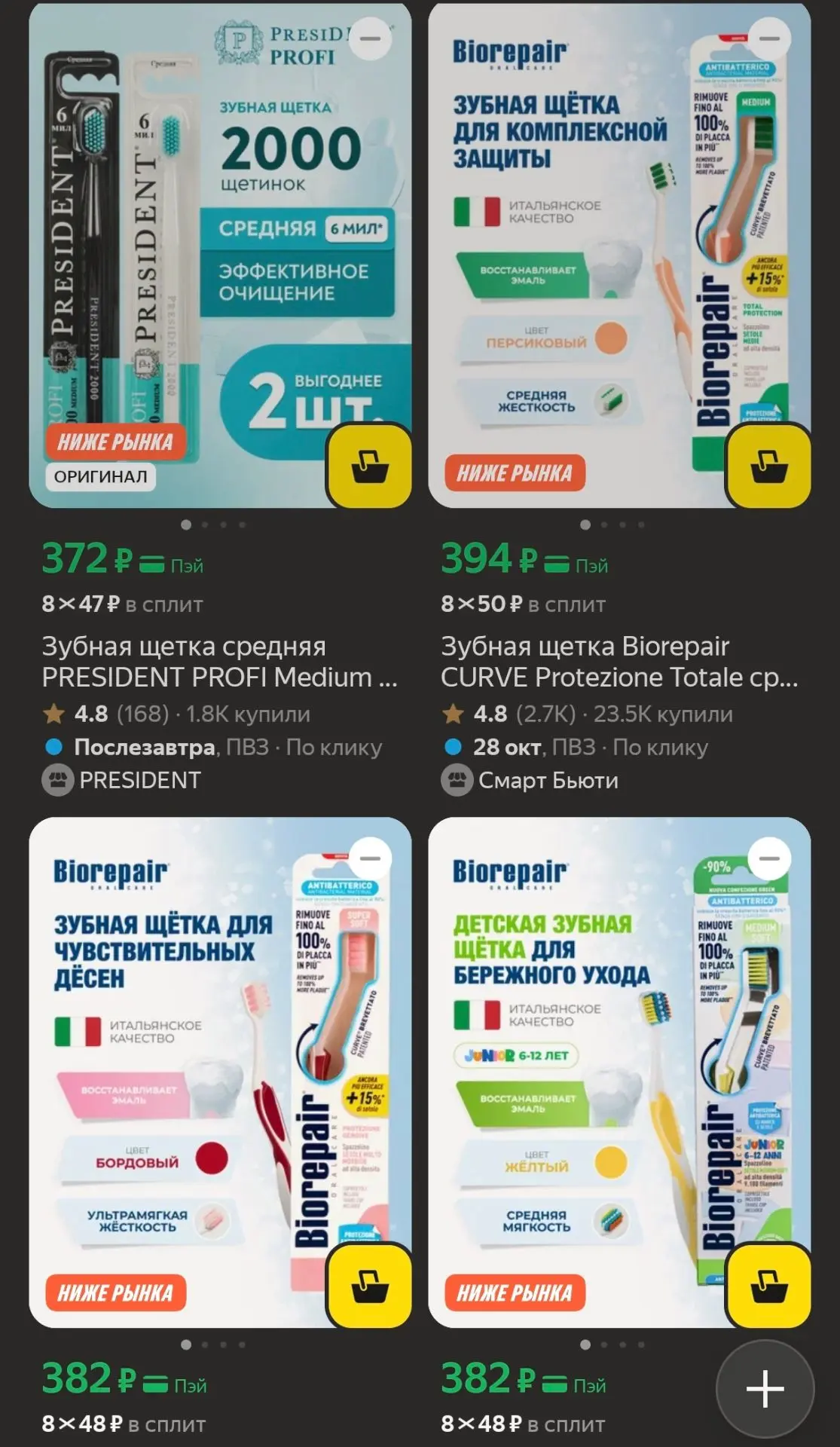Add yellow Biorepair Junior kids toothbrush to cart

pos(768,1286)
